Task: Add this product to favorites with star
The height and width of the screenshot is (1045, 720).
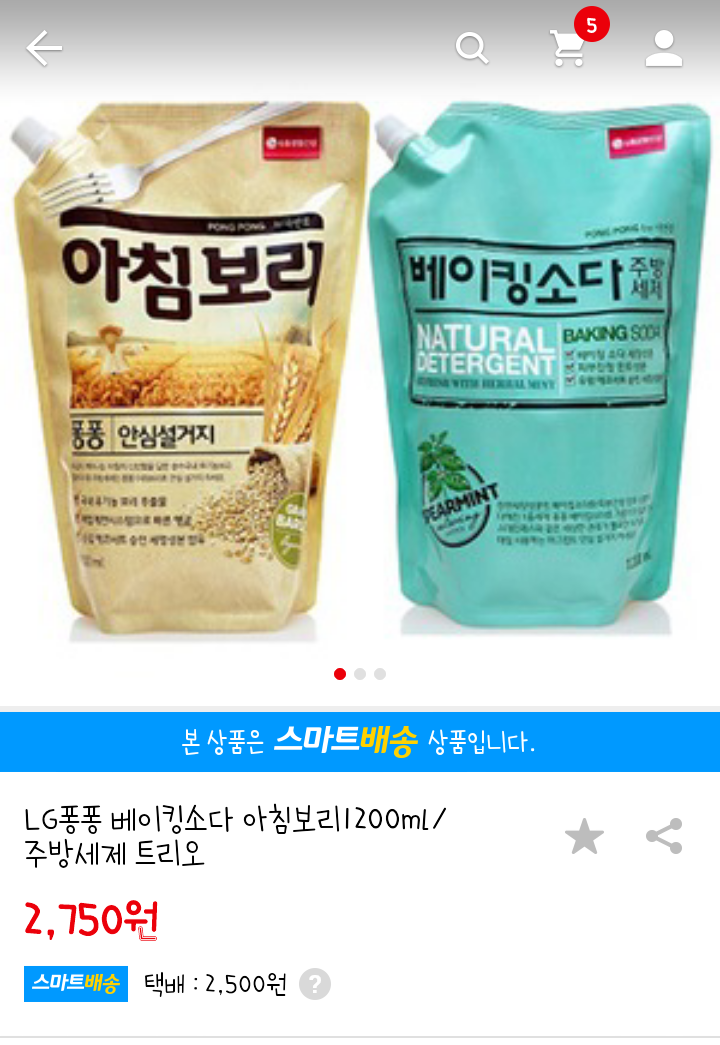Action: pos(584,837)
